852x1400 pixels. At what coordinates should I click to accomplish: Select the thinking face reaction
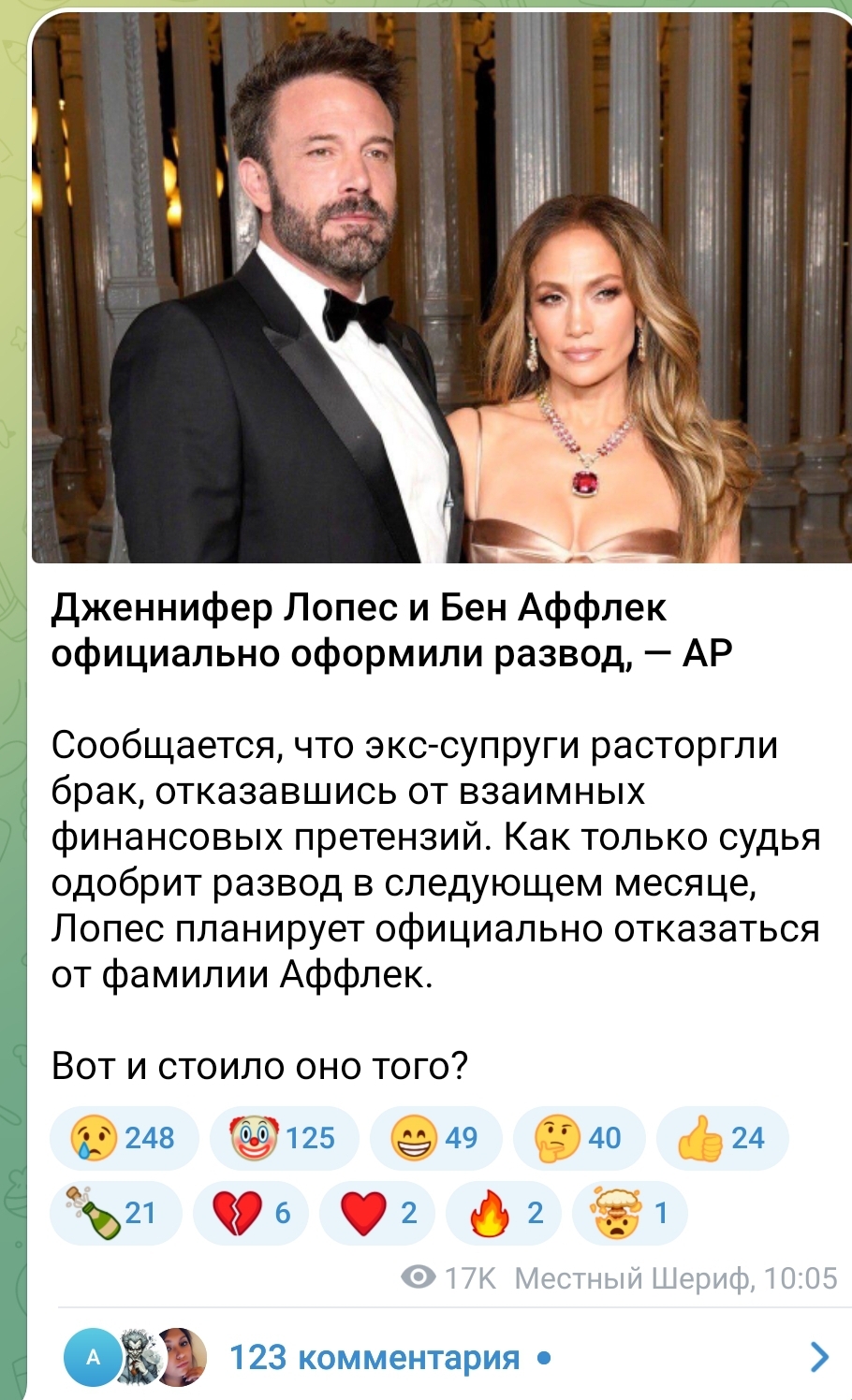pos(580,1138)
